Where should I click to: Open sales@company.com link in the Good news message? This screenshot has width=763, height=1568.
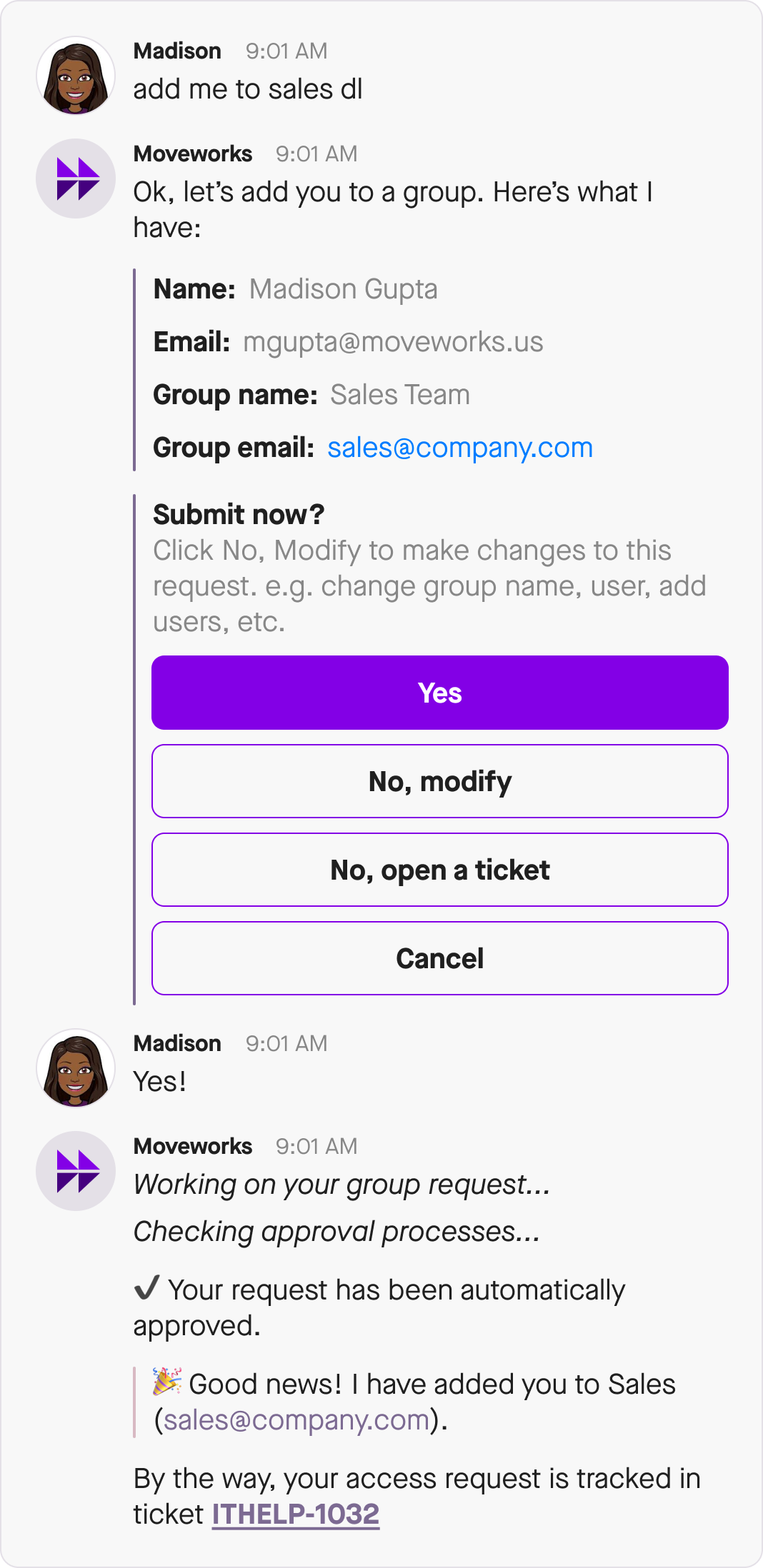click(x=296, y=1419)
